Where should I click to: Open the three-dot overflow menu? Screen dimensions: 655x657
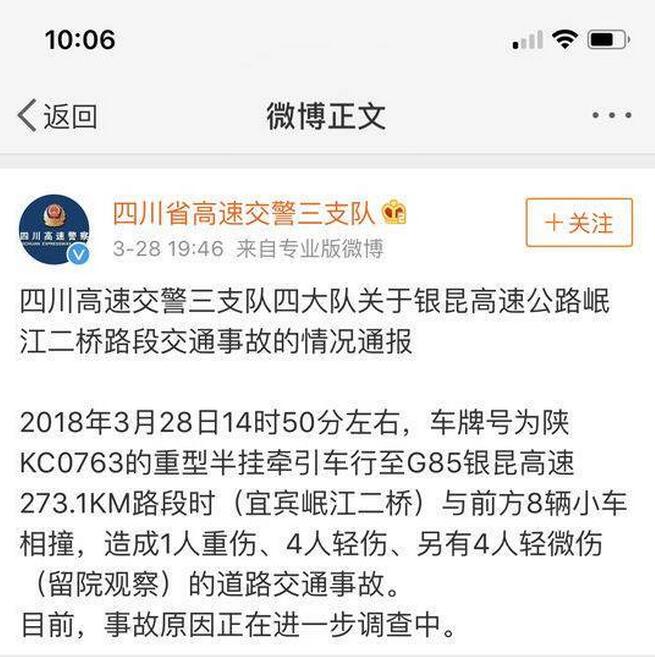[611, 116]
